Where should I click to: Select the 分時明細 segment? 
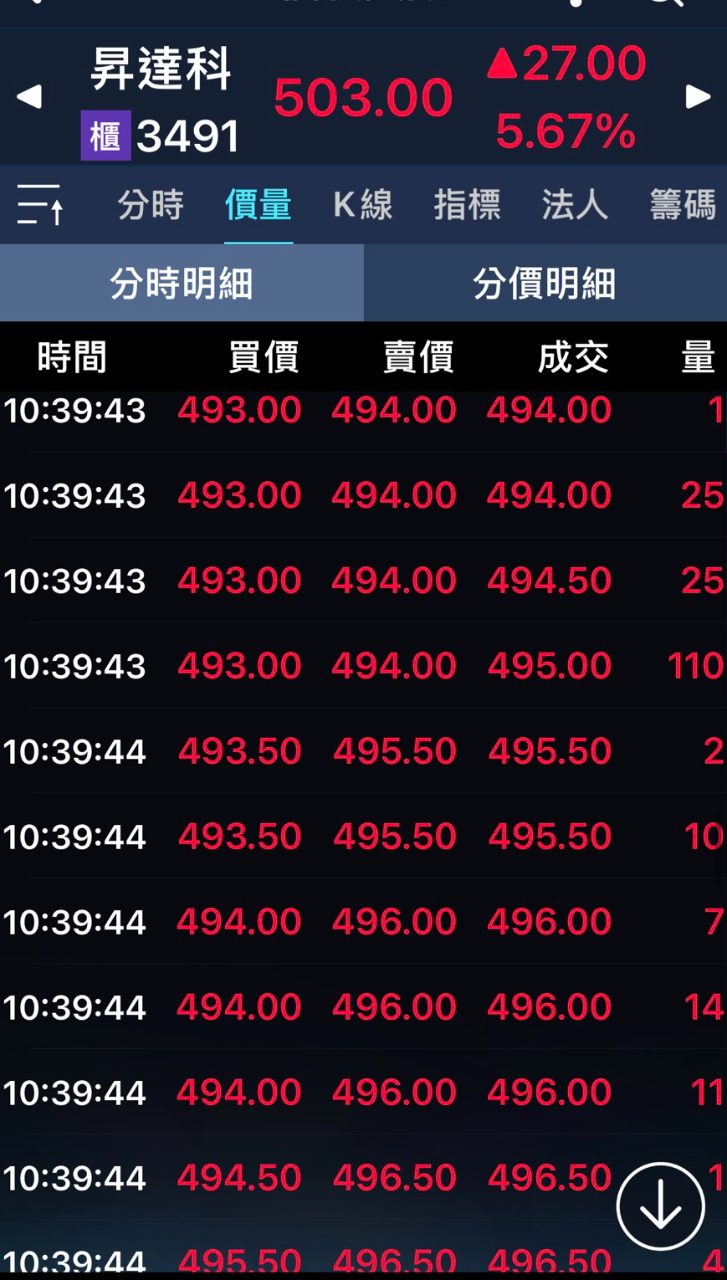[181, 284]
